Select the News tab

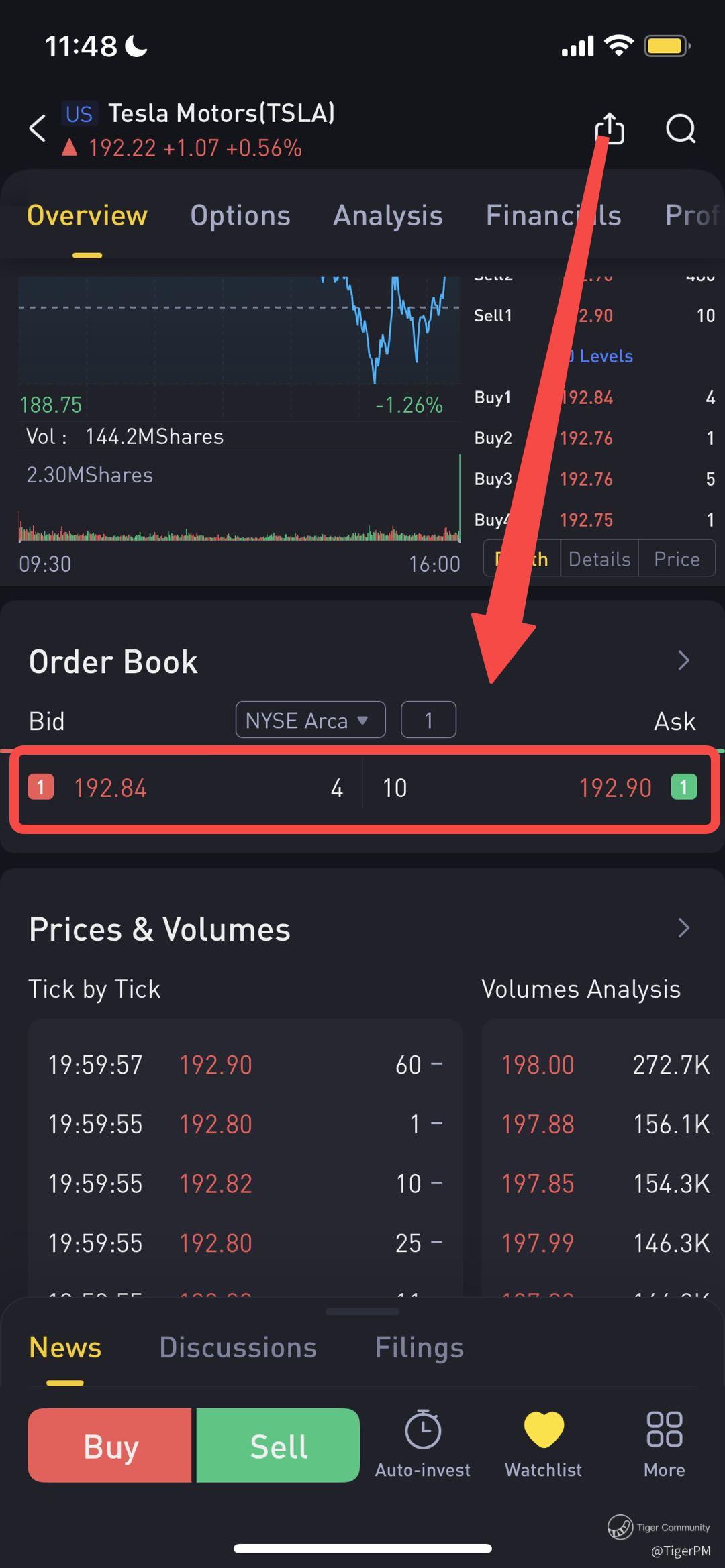[x=65, y=1348]
